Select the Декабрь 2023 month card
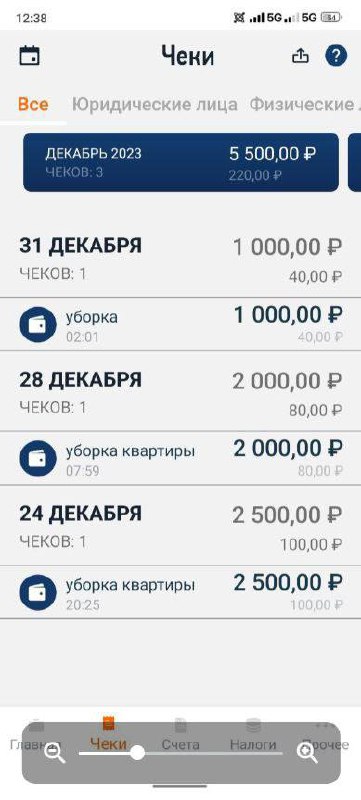 [180, 162]
